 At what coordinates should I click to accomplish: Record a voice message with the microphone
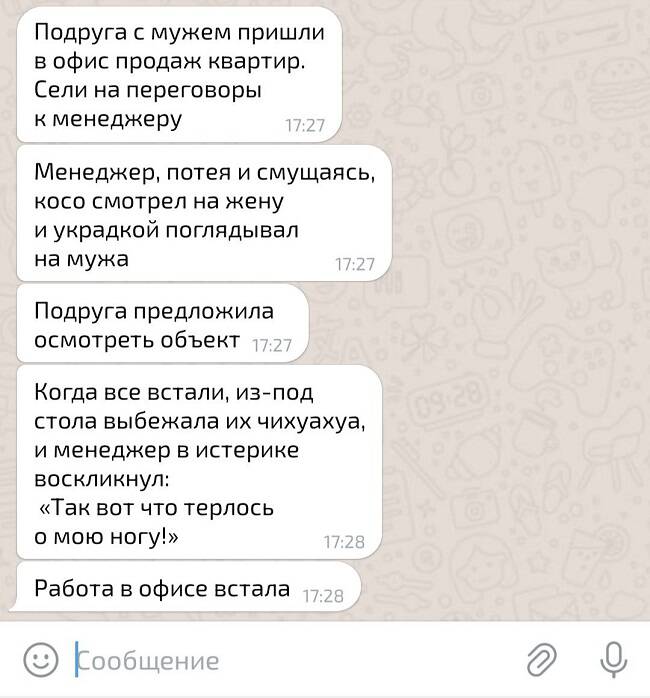tap(612, 659)
